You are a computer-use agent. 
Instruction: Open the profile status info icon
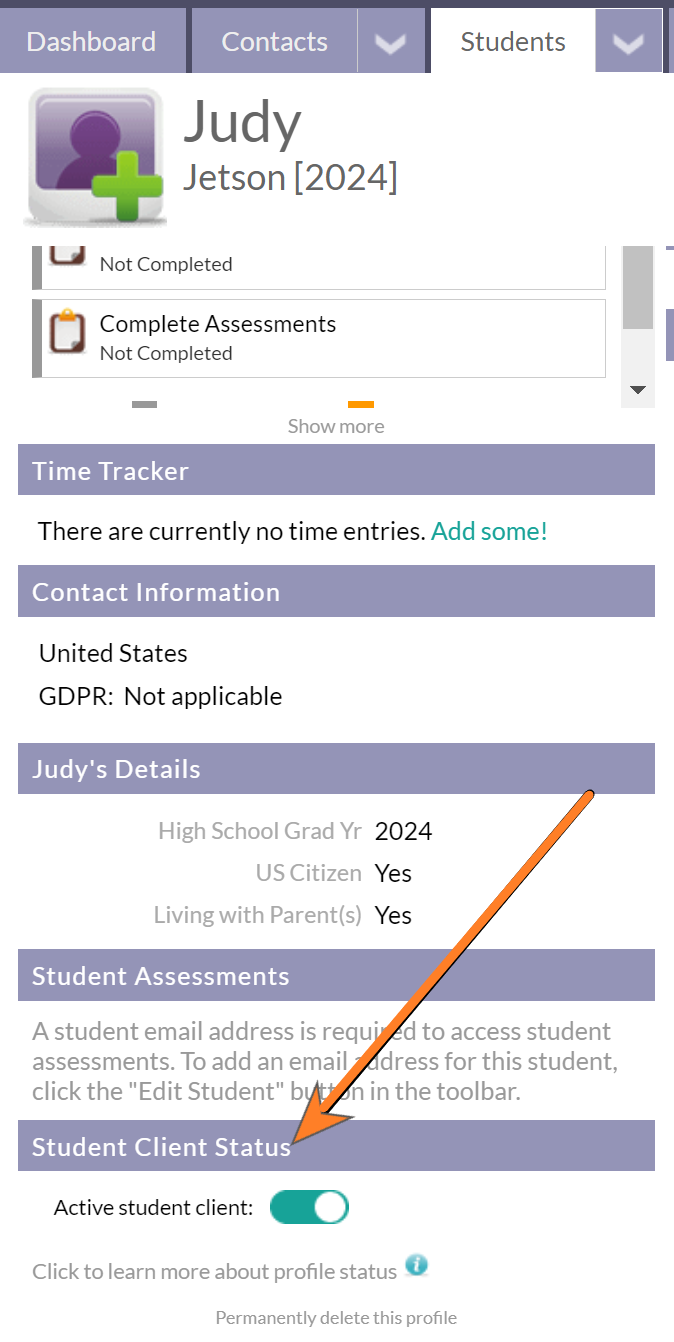(417, 1266)
